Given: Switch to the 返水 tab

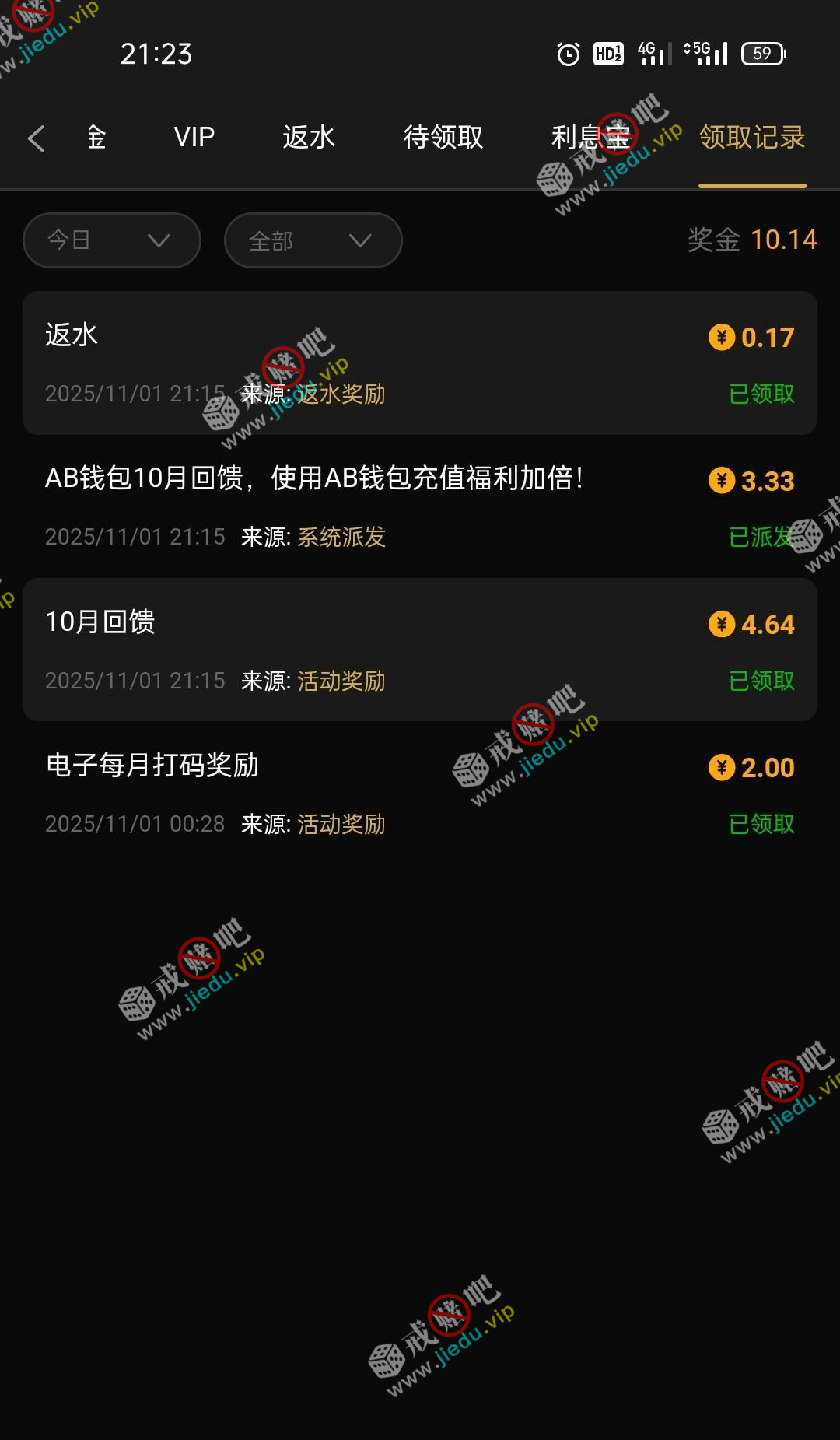Looking at the screenshot, I should pos(308,138).
